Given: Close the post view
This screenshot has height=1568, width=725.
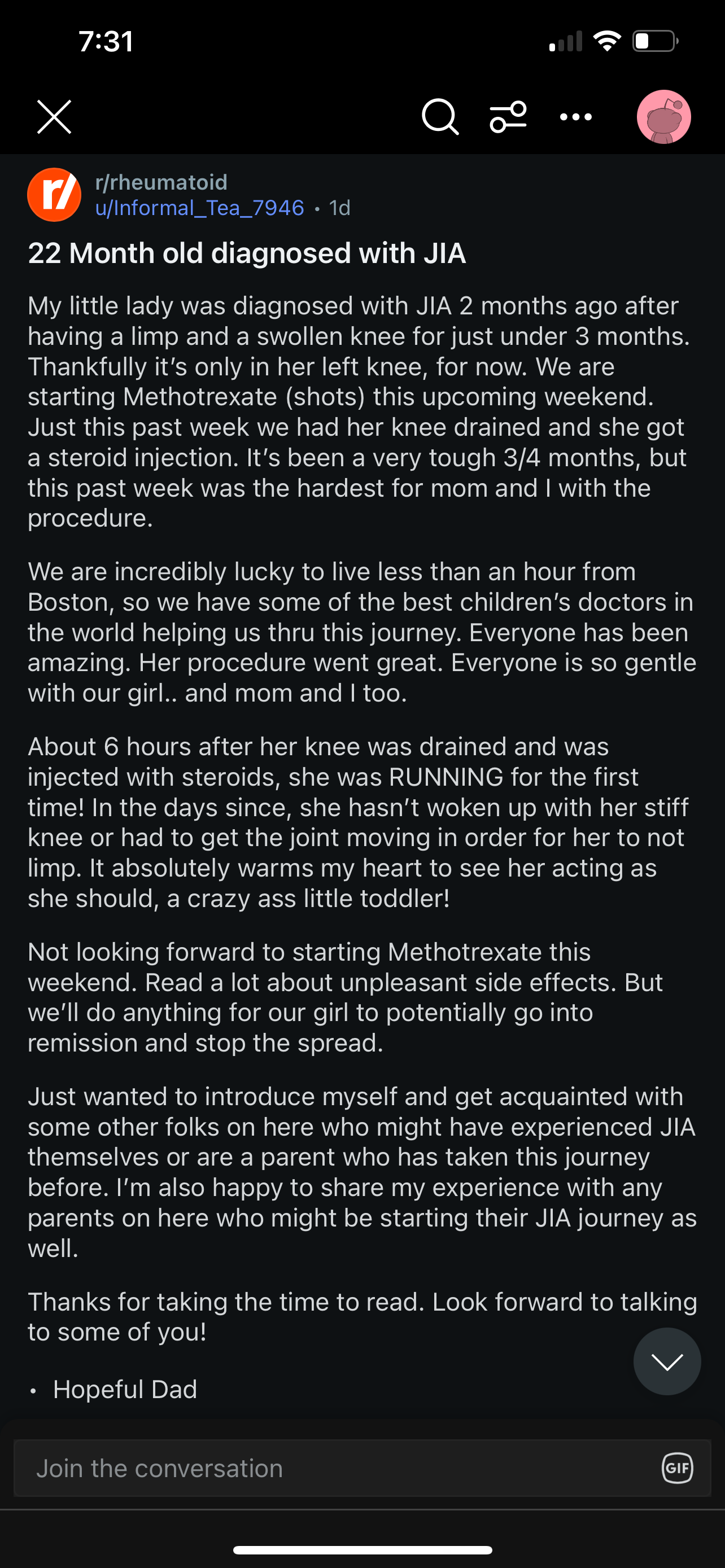Looking at the screenshot, I should (54, 116).
